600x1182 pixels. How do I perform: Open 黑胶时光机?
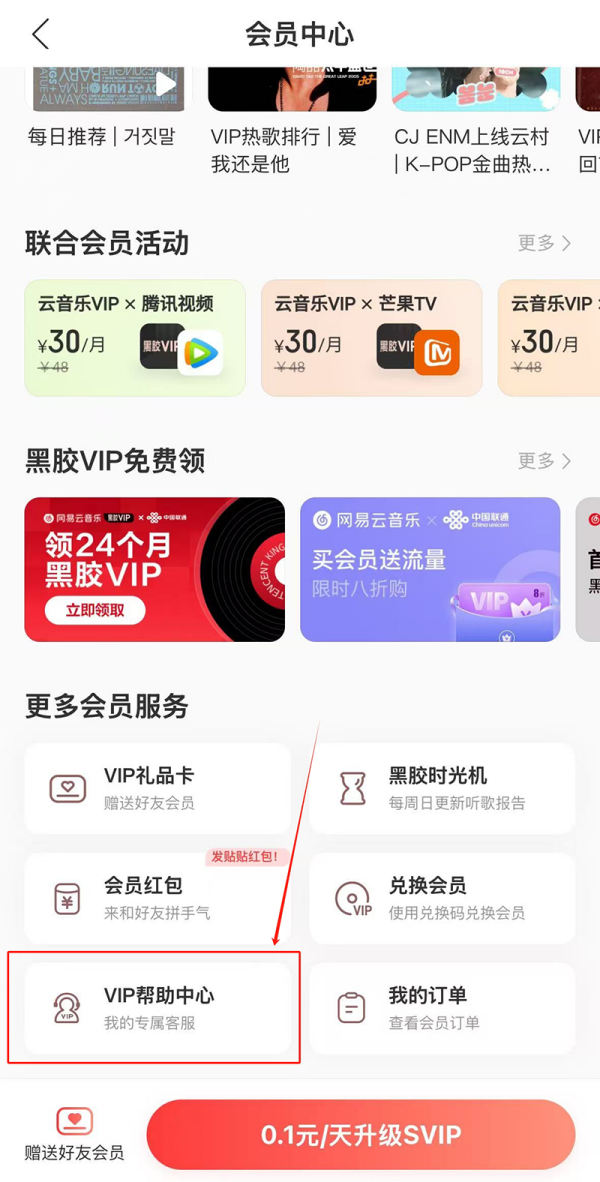[442, 788]
